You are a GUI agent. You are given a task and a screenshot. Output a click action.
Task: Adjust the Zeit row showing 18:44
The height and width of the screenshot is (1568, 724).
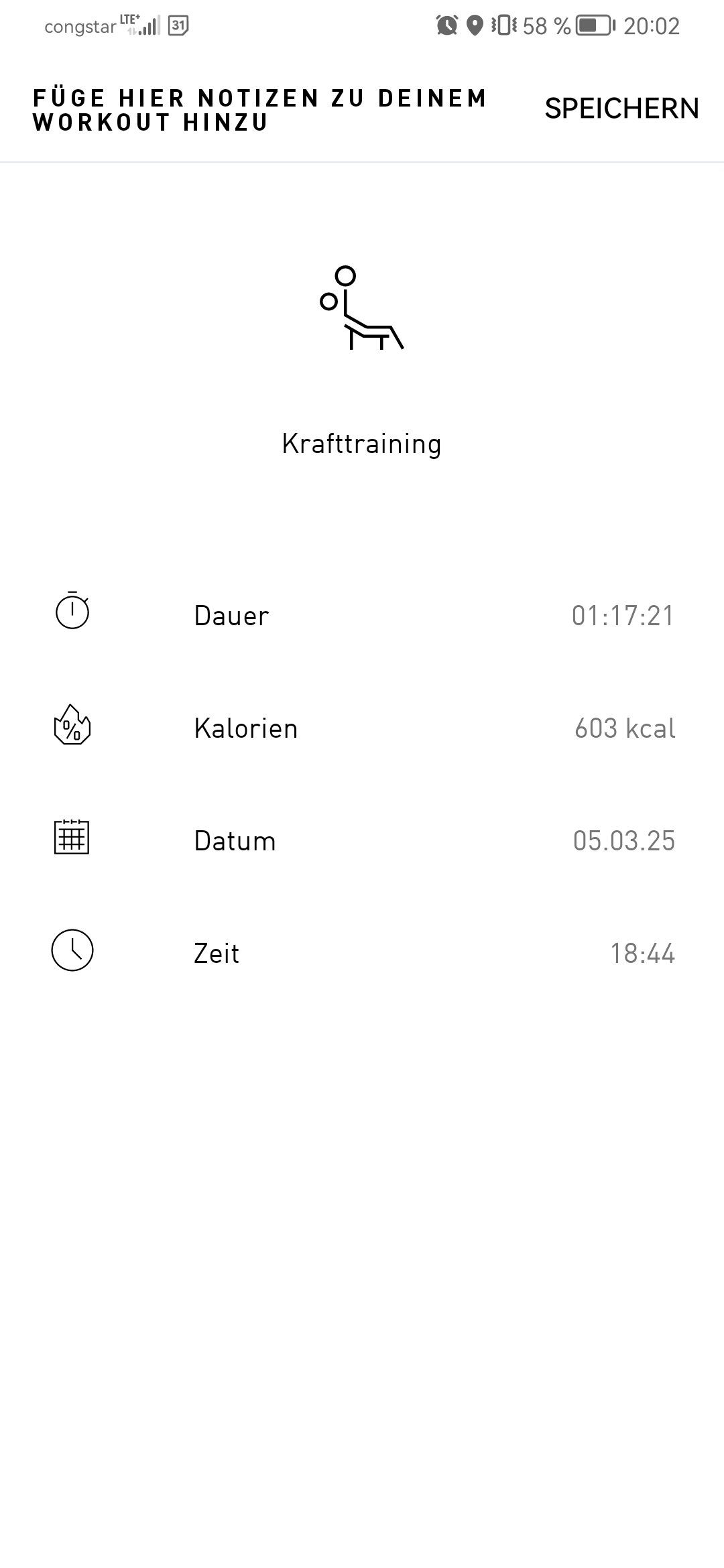pyautogui.click(x=362, y=953)
